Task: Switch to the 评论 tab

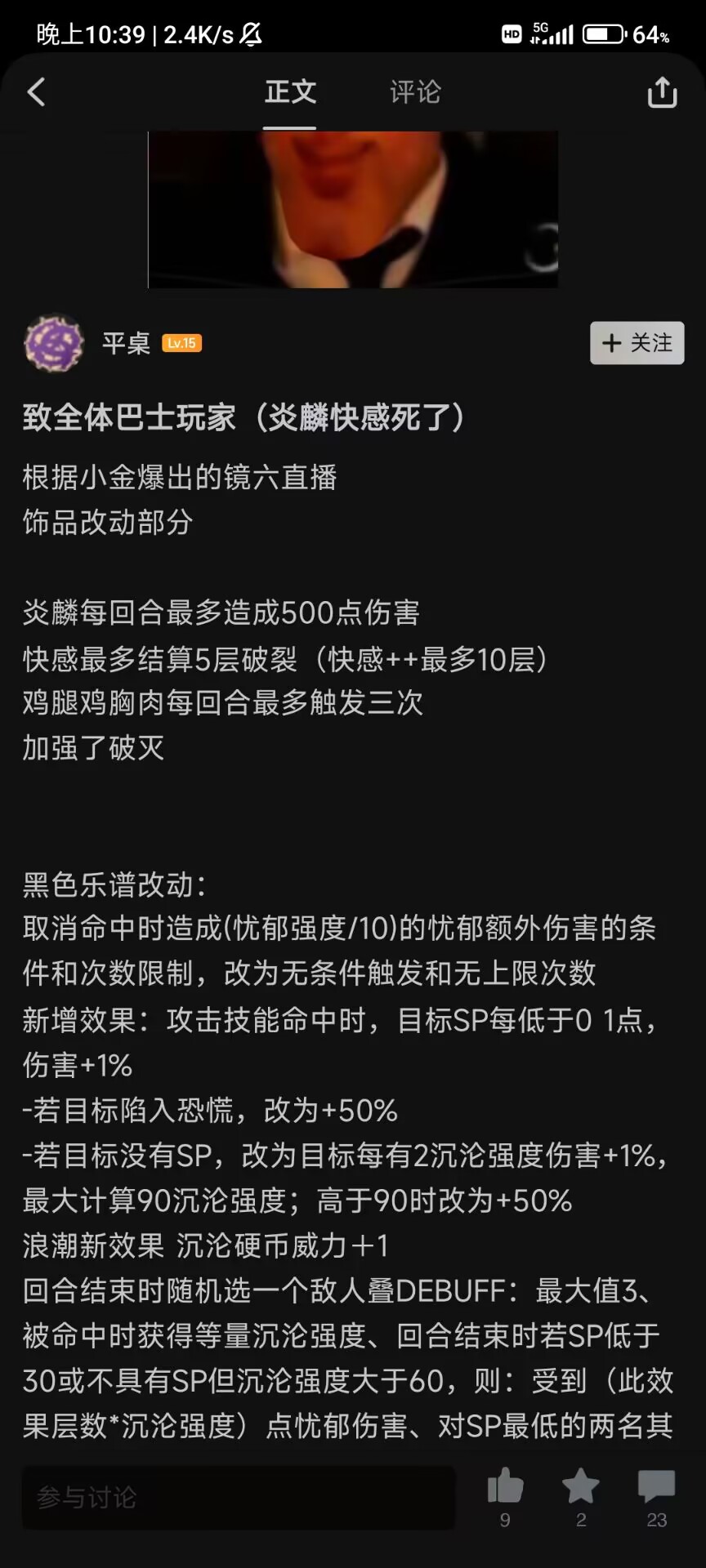Action: [x=415, y=92]
